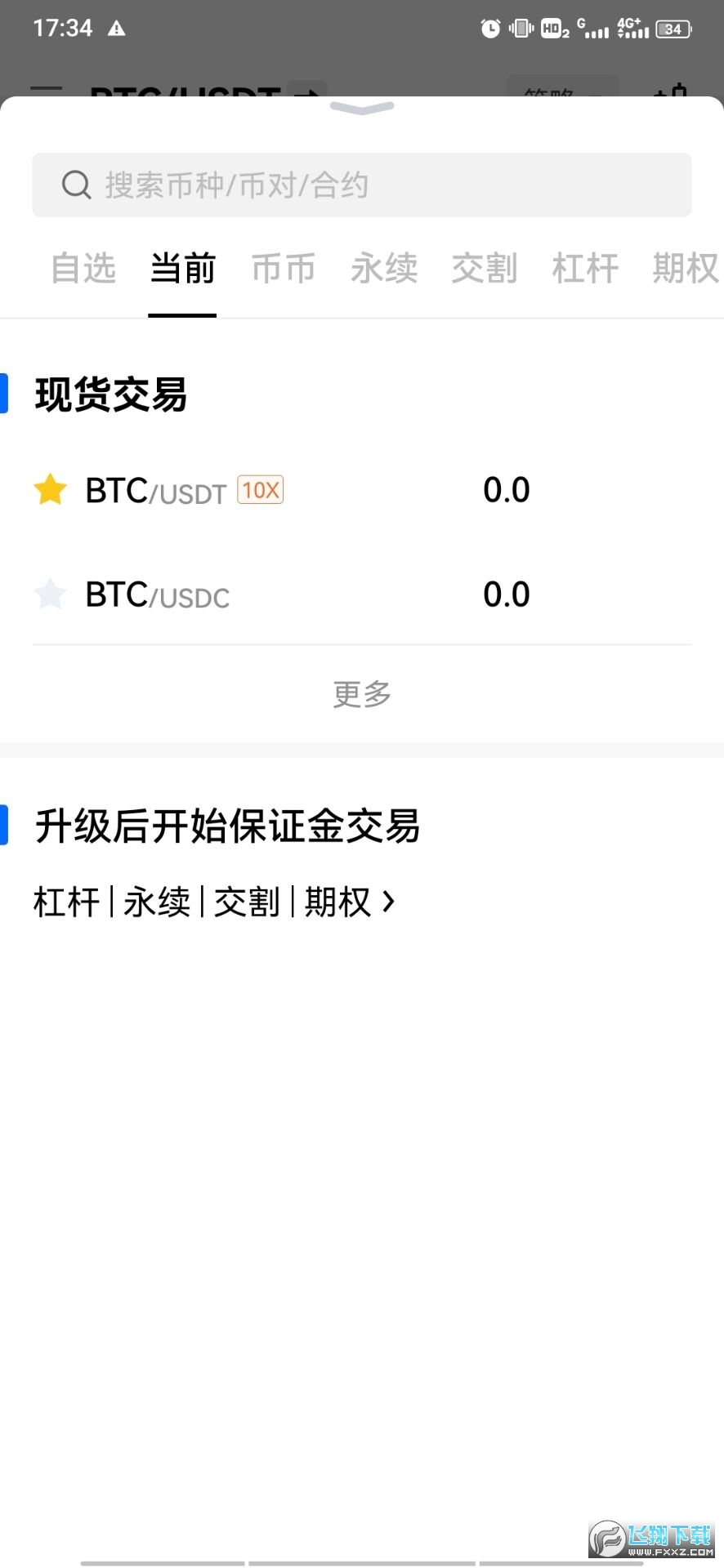Collapse the pair selection panel via top handle
The image size is (724, 1568).
click(362, 106)
